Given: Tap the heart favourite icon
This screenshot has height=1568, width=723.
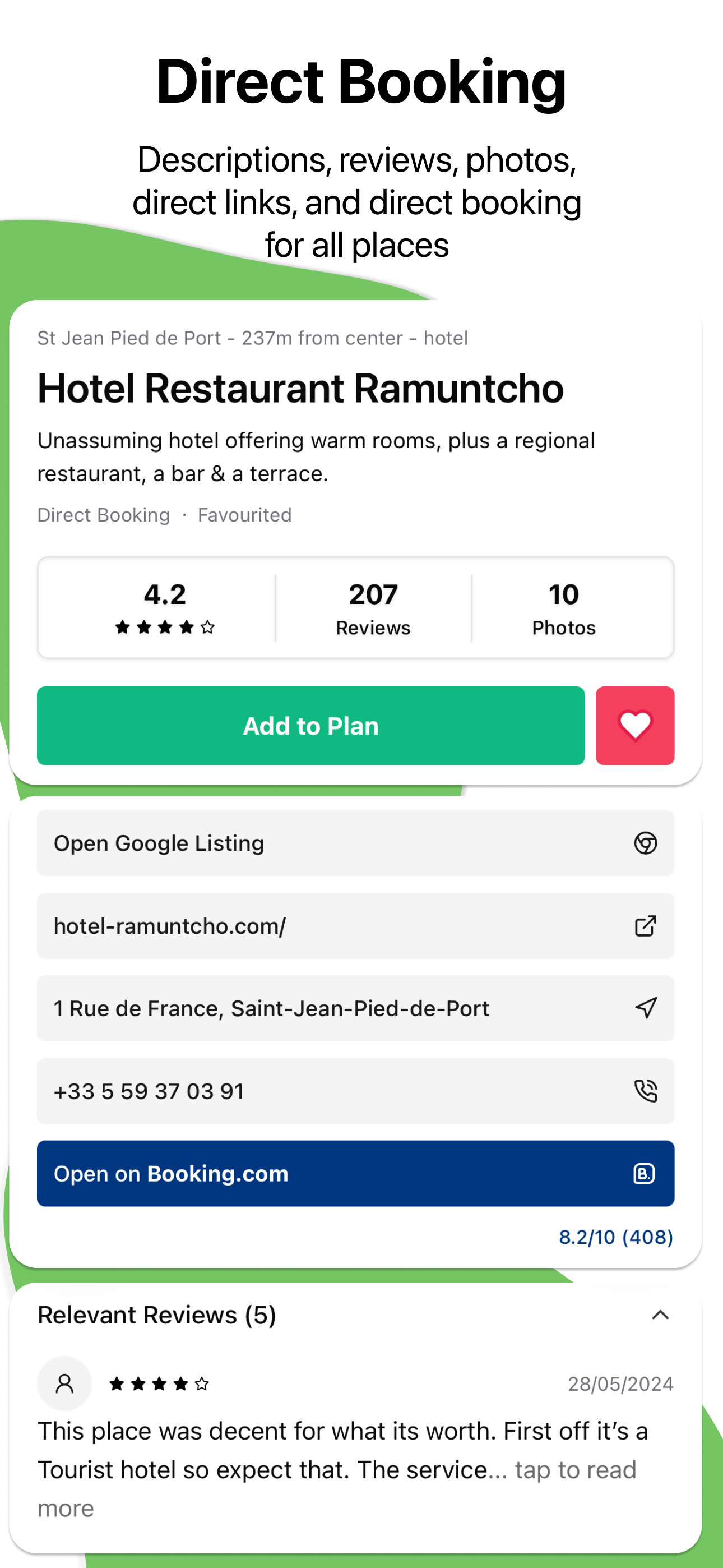Looking at the screenshot, I should (635, 725).
